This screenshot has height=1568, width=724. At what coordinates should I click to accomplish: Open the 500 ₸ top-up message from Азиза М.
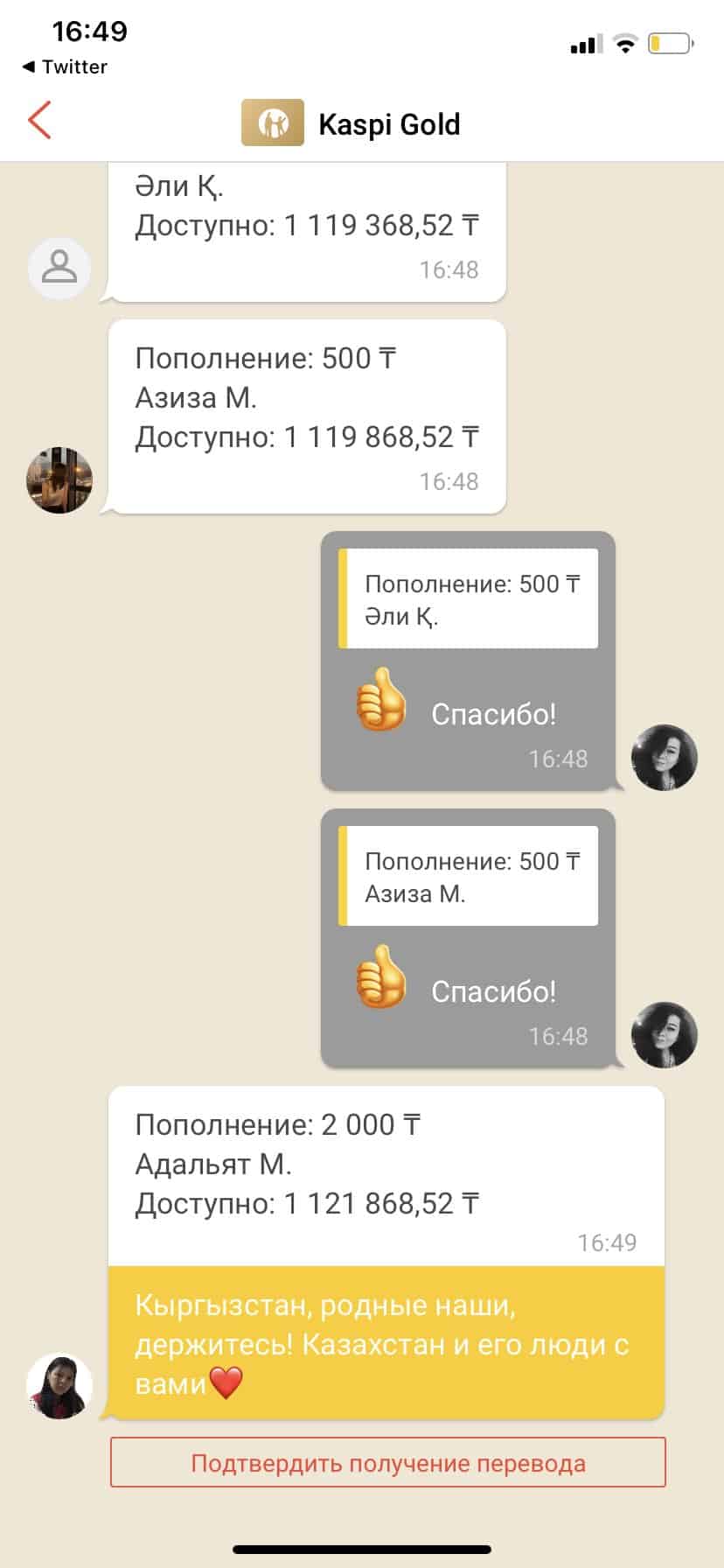tap(306, 416)
